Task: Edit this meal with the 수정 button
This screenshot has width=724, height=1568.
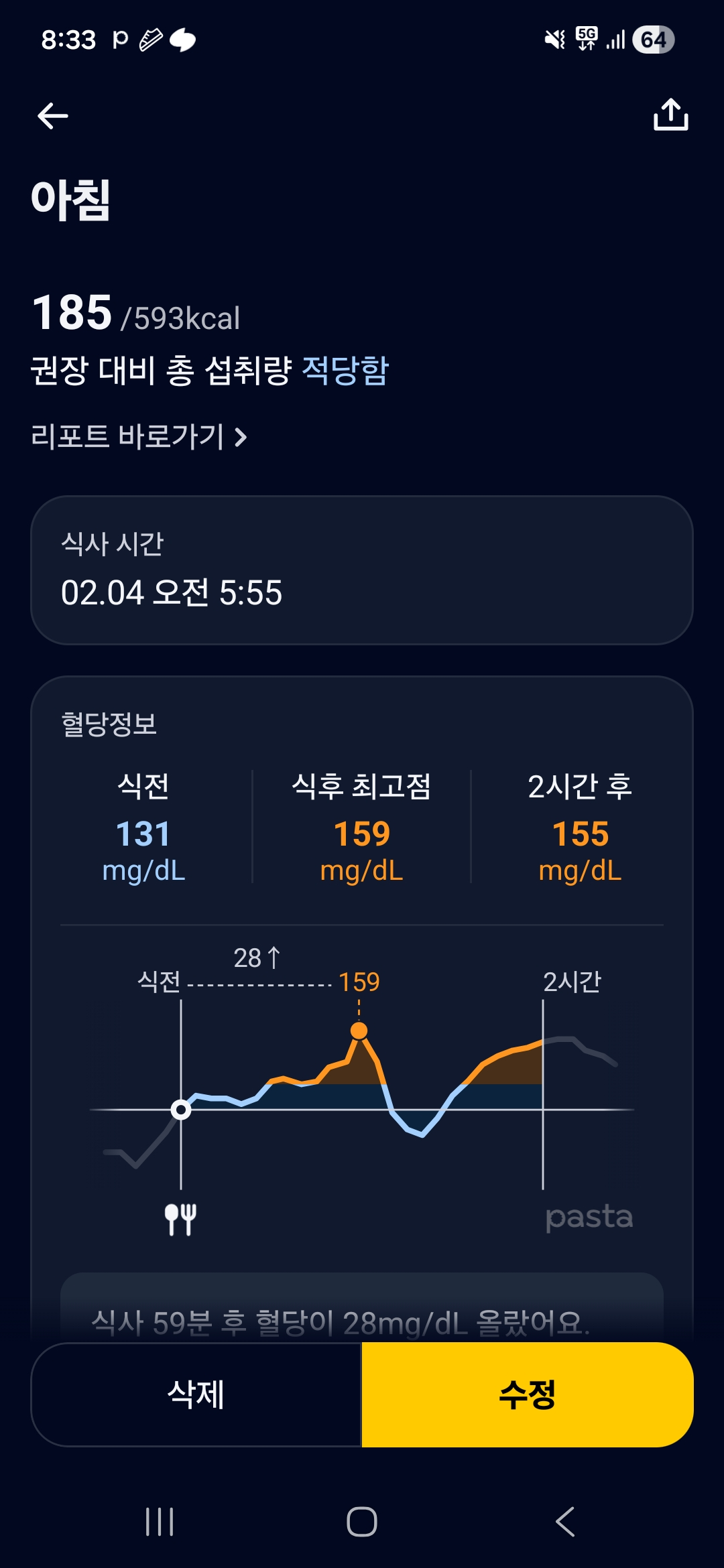Action: 528,1394
